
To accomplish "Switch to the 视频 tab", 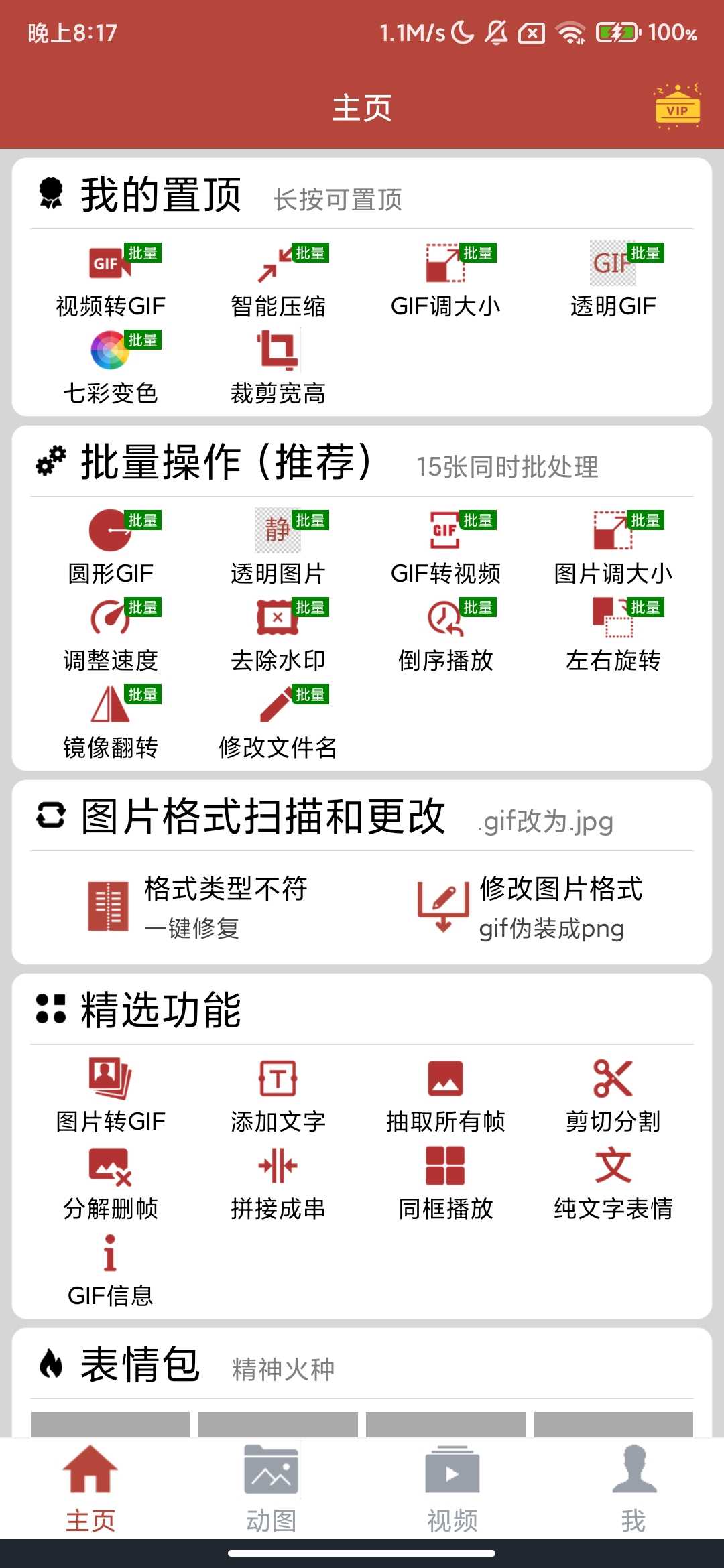I will (452, 1488).
